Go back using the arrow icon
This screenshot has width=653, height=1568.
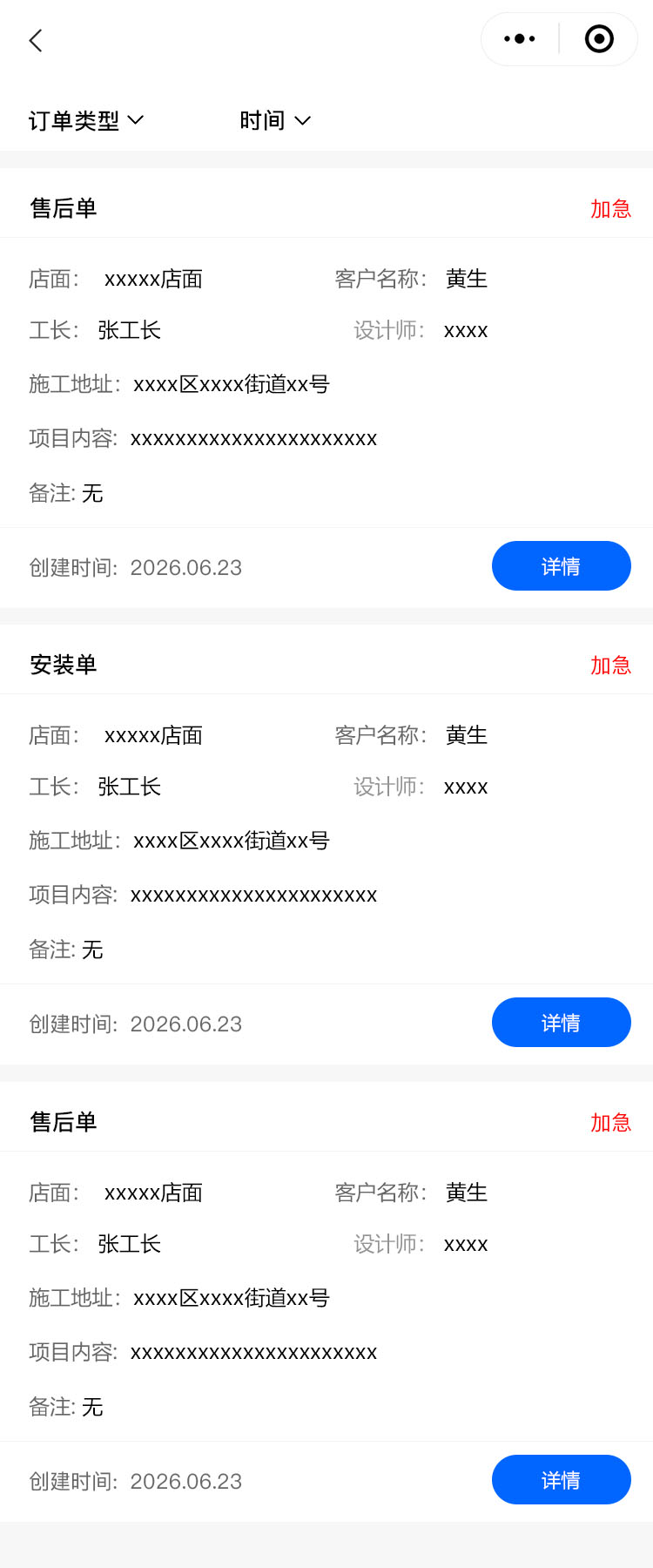click(x=36, y=40)
